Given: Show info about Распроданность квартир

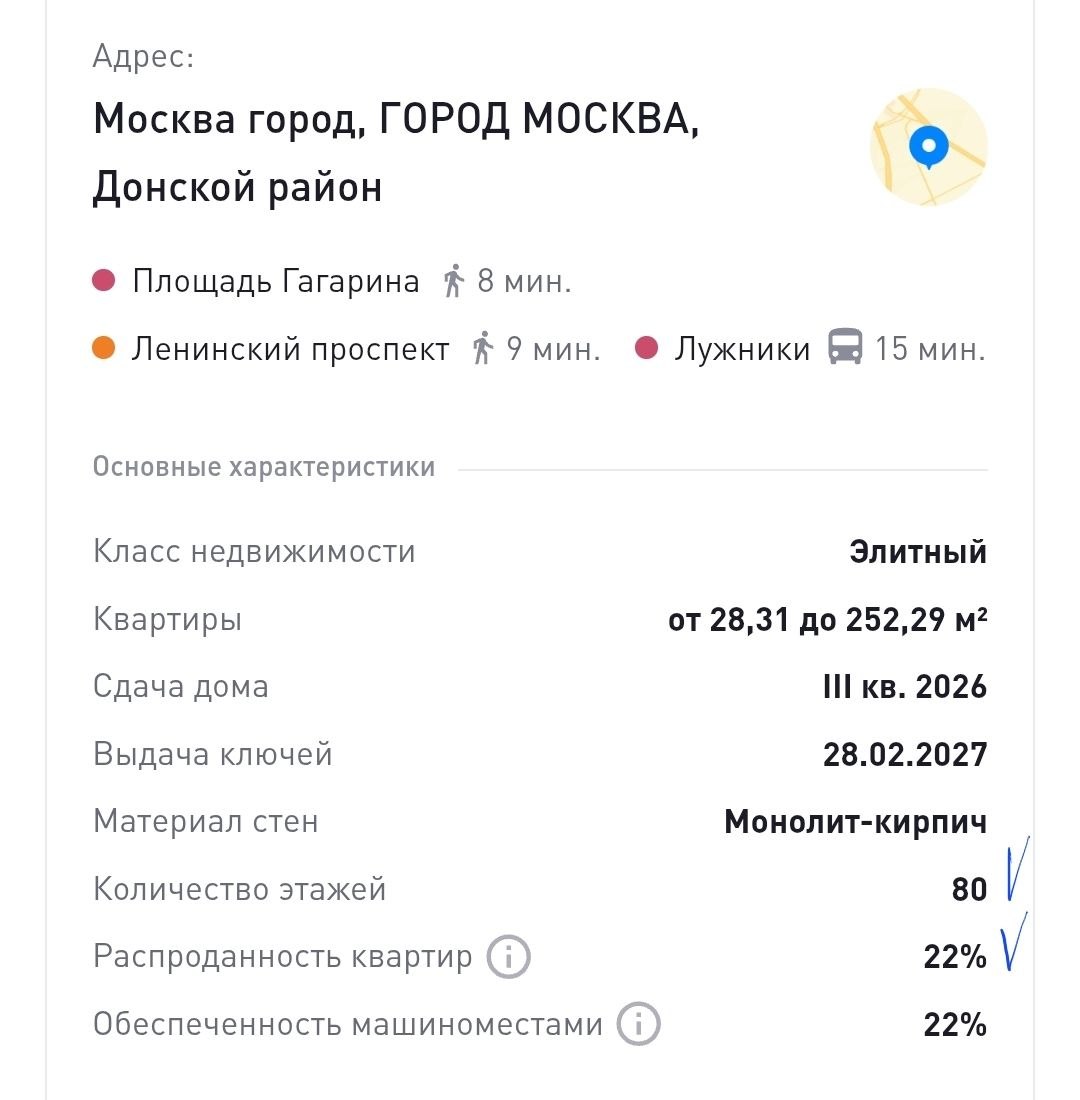Looking at the screenshot, I should (x=508, y=958).
